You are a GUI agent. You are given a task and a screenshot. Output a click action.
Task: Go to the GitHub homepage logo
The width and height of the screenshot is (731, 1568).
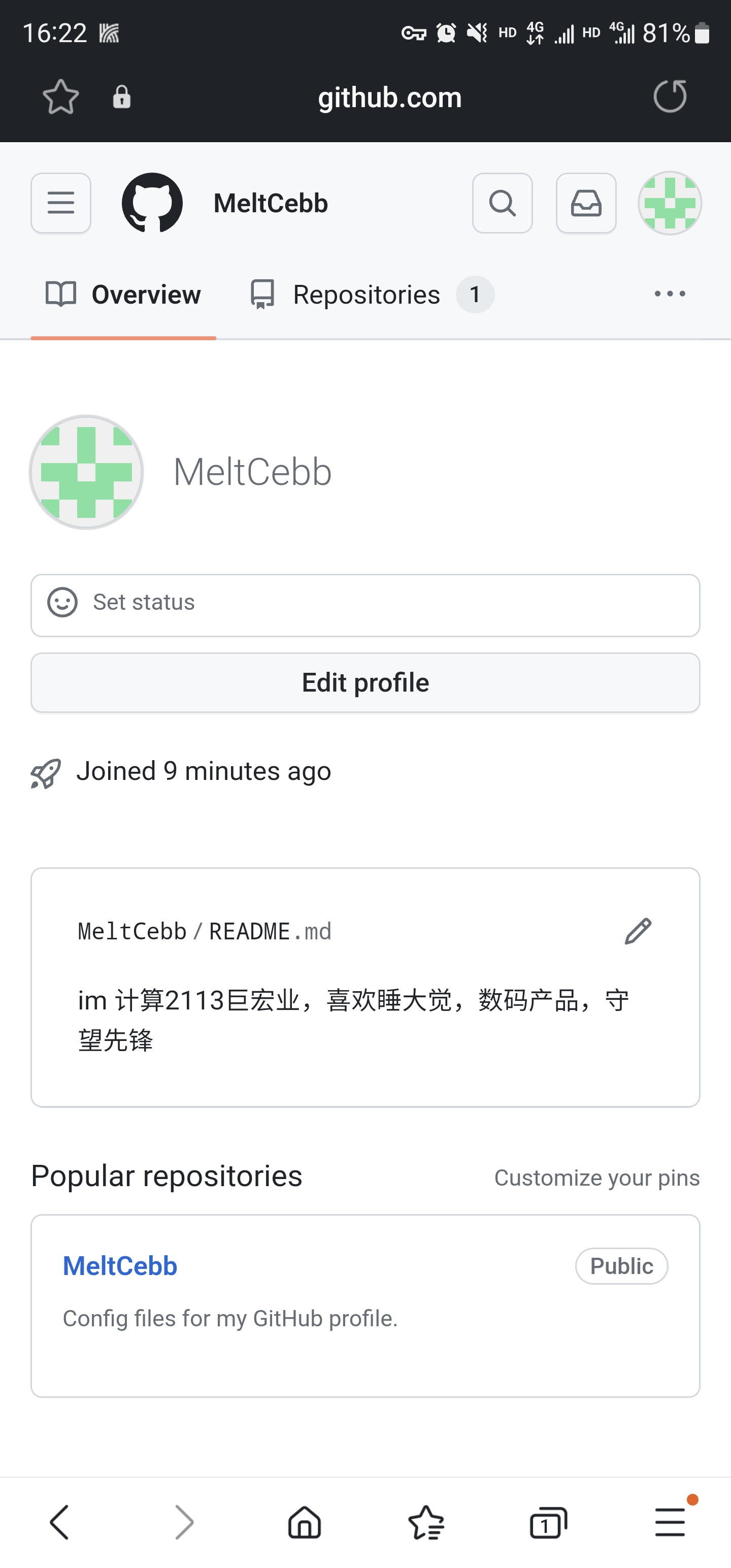pyautogui.click(x=152, y=203)
